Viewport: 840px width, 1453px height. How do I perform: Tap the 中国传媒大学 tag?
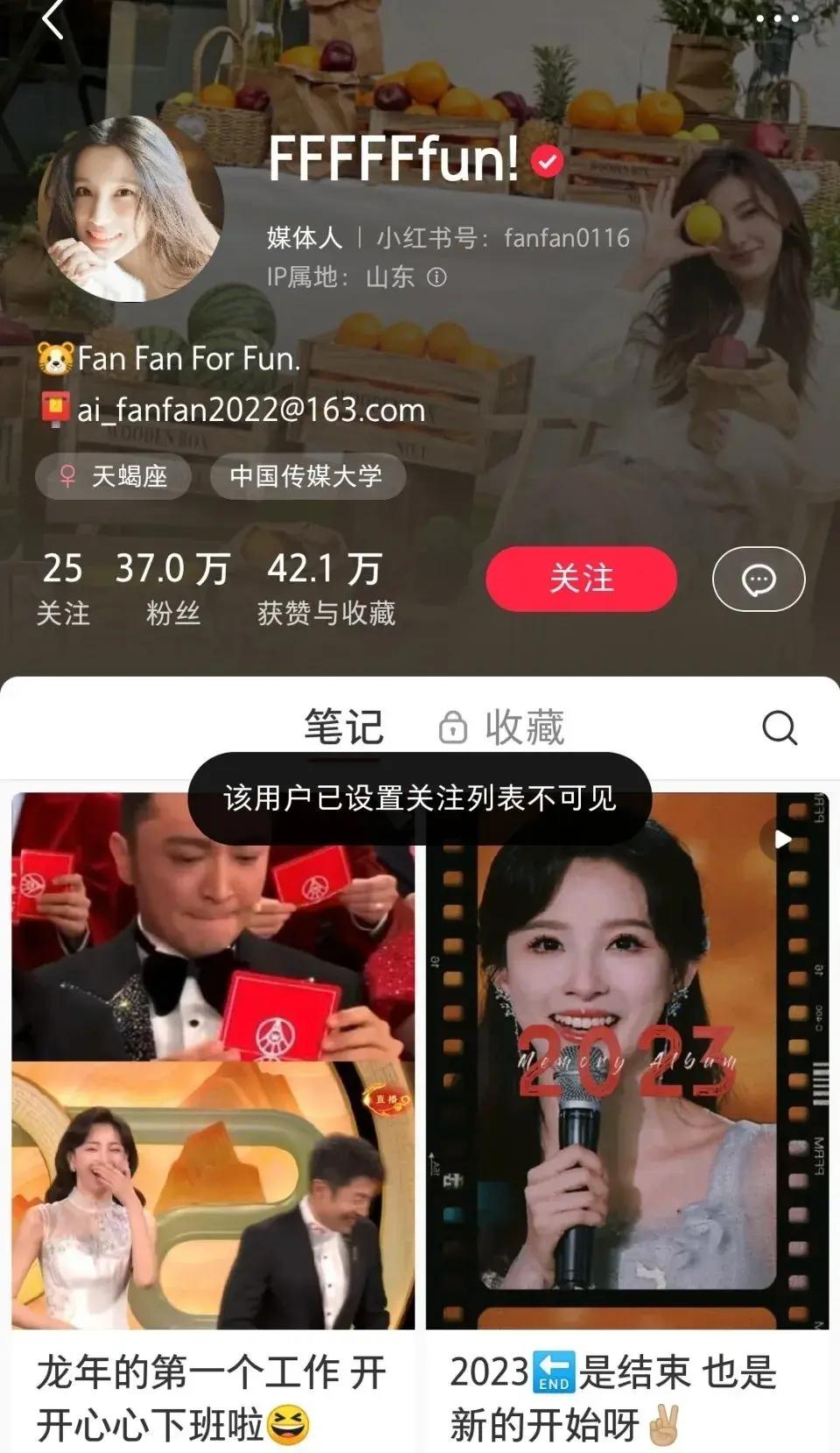tap(306, 476)
